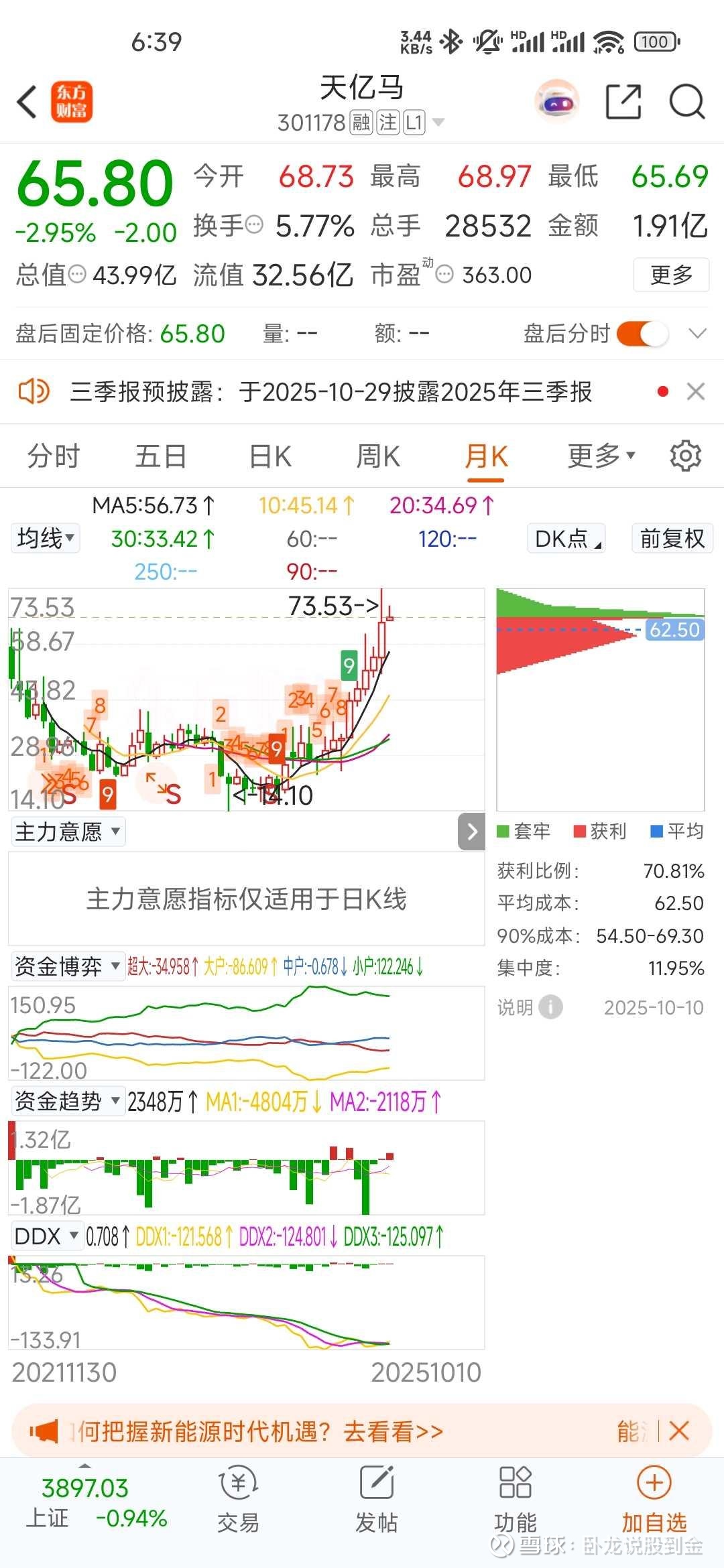Toggle the 盘后分时 switch off

(x=642, y=333)
